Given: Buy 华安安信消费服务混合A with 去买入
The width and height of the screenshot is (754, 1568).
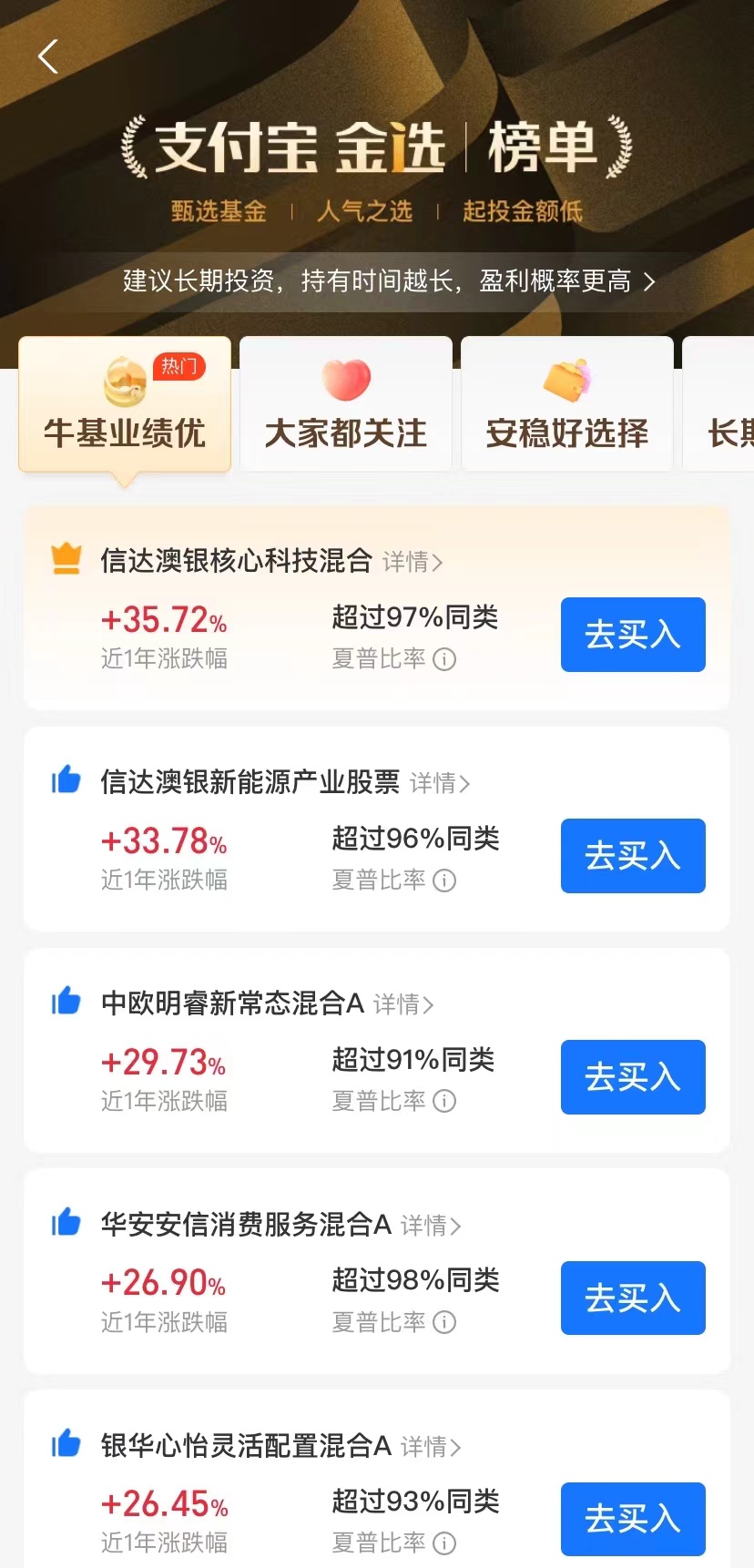Looking at the screenshot, I should click(633, 1298).
